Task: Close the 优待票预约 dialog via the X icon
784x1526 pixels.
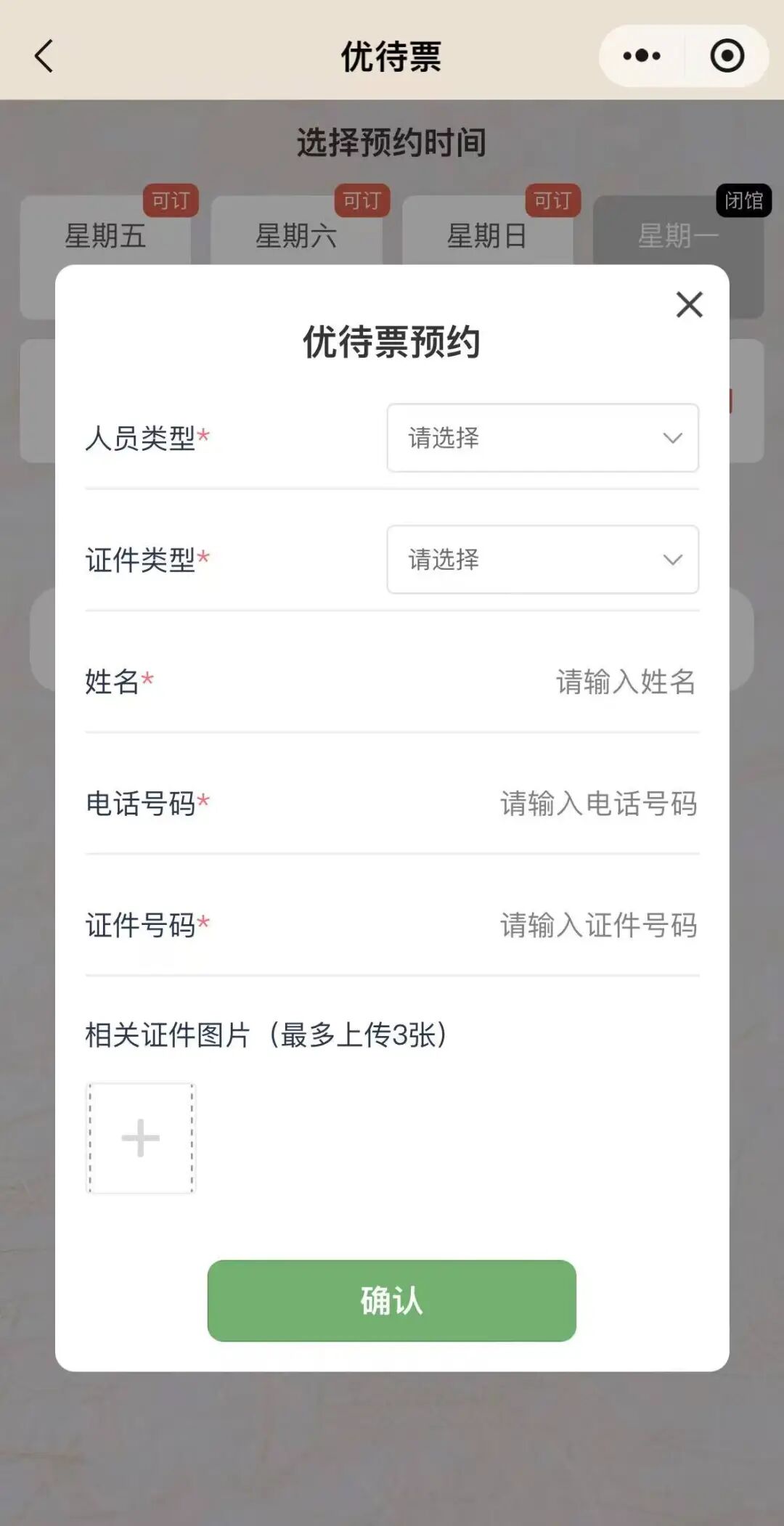Action: pyautogui.click(x=688, y=305)
